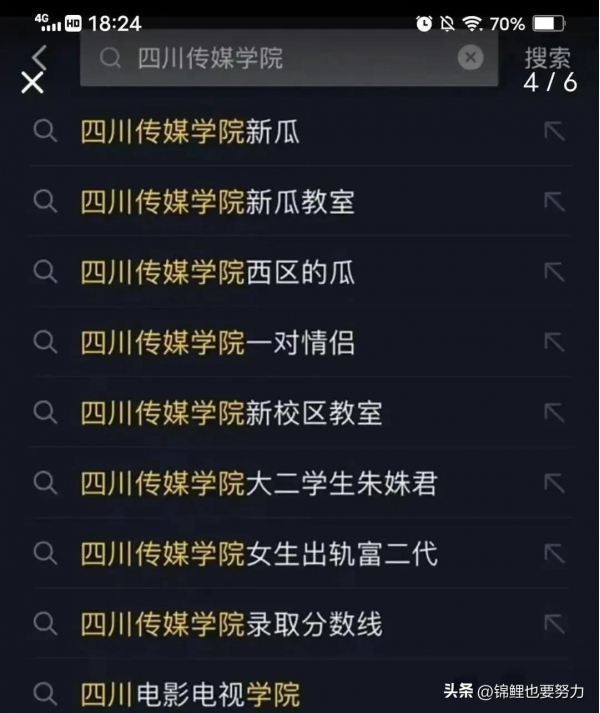600x713 pixels.
Task: Open suggestion 四川传媒学院新校区教室
Action: pos(231,413)
